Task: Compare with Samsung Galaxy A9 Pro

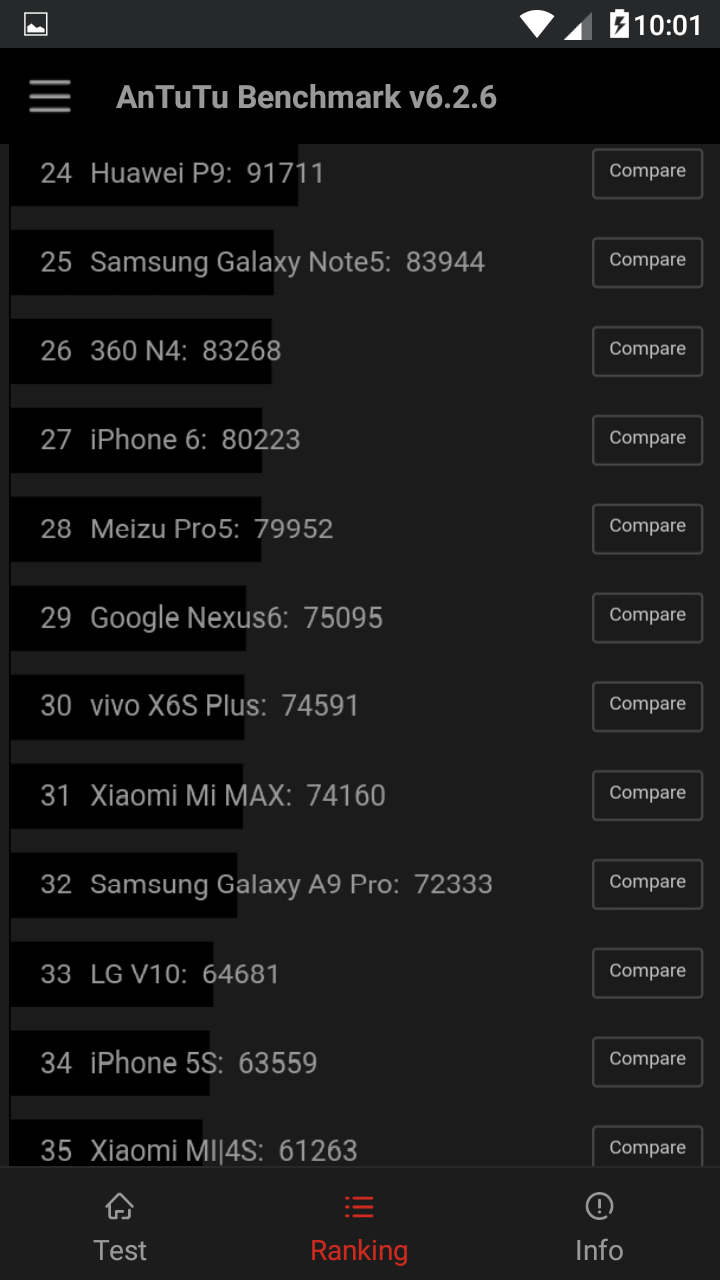Action: point(647,885)
